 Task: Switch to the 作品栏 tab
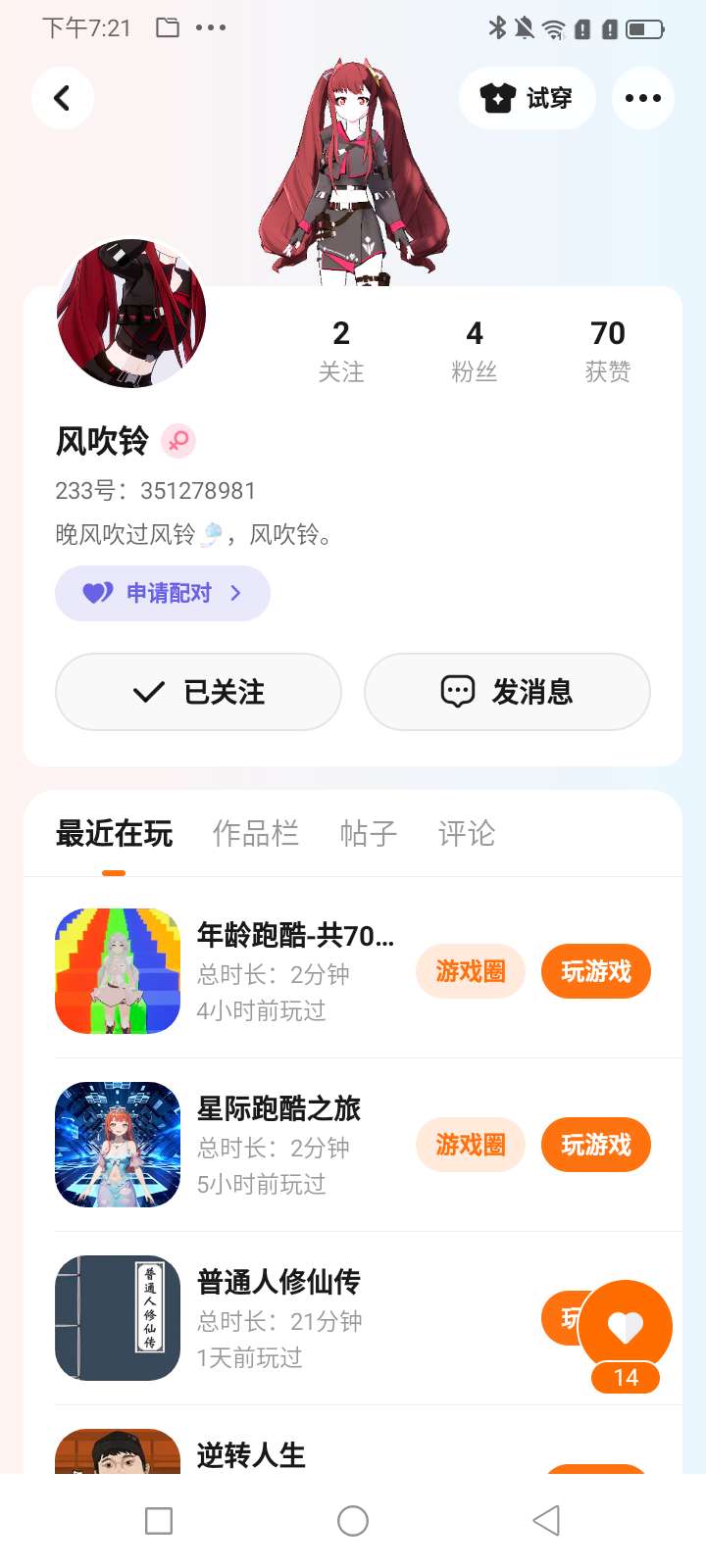point(255,833)
